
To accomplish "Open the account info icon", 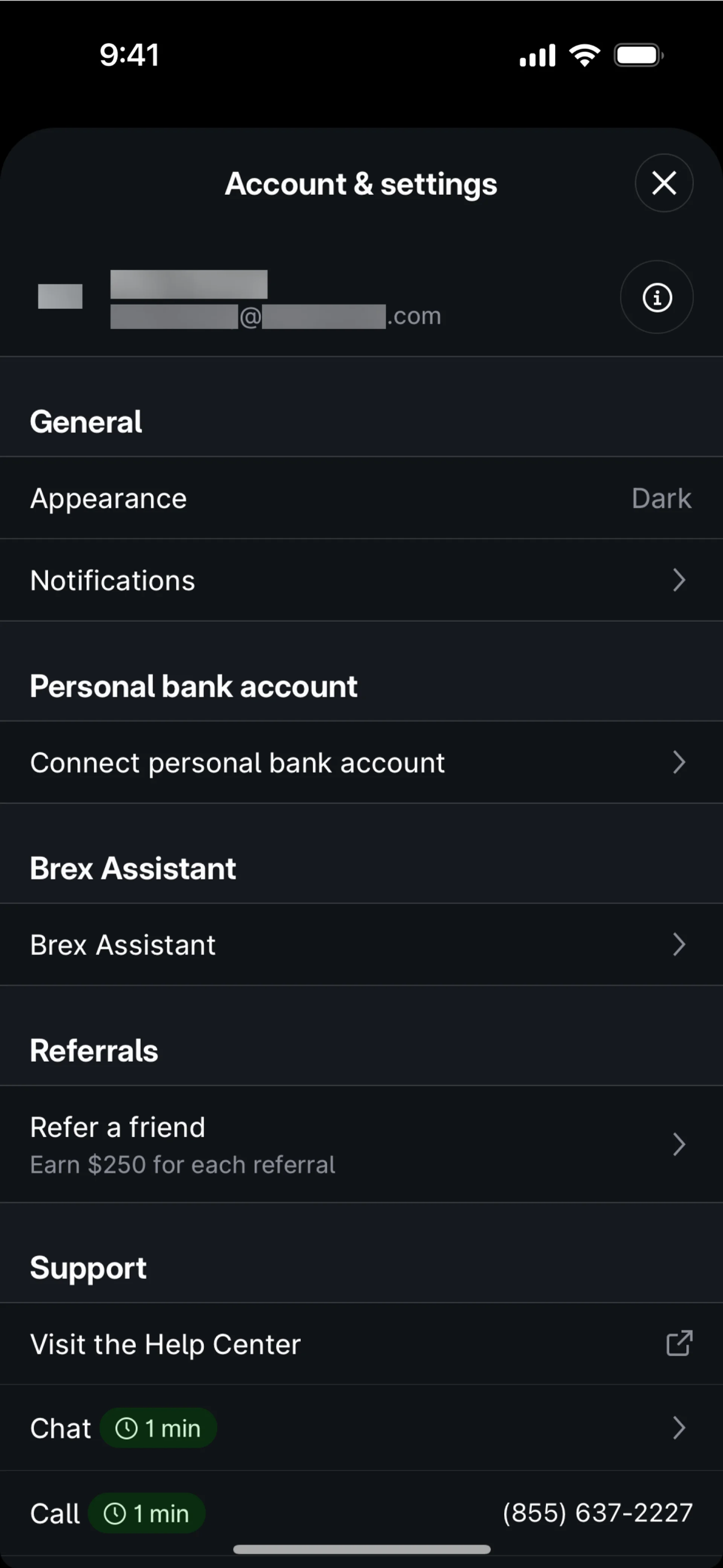I will click(x=657, y=297).
